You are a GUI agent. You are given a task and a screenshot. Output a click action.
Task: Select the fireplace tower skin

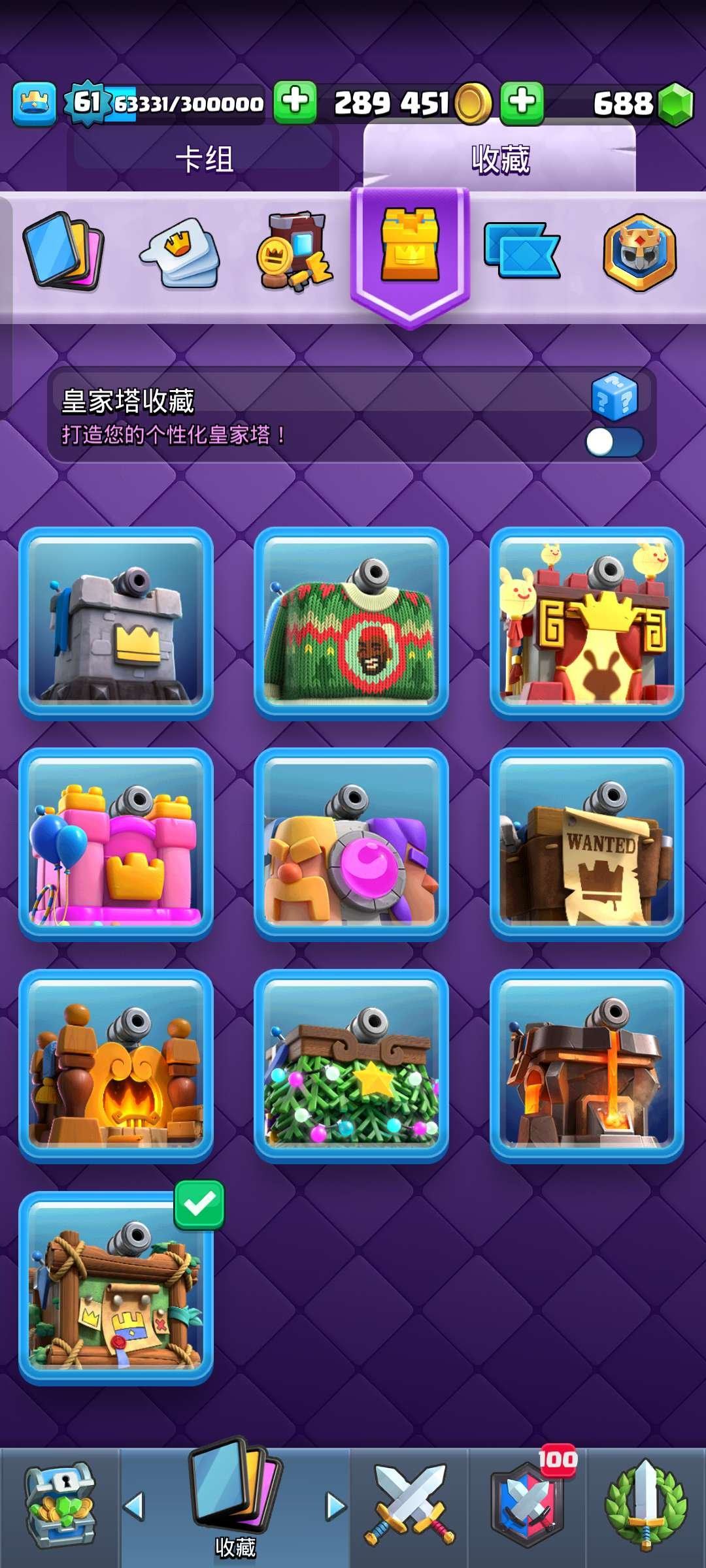[x=116, y=1066]
